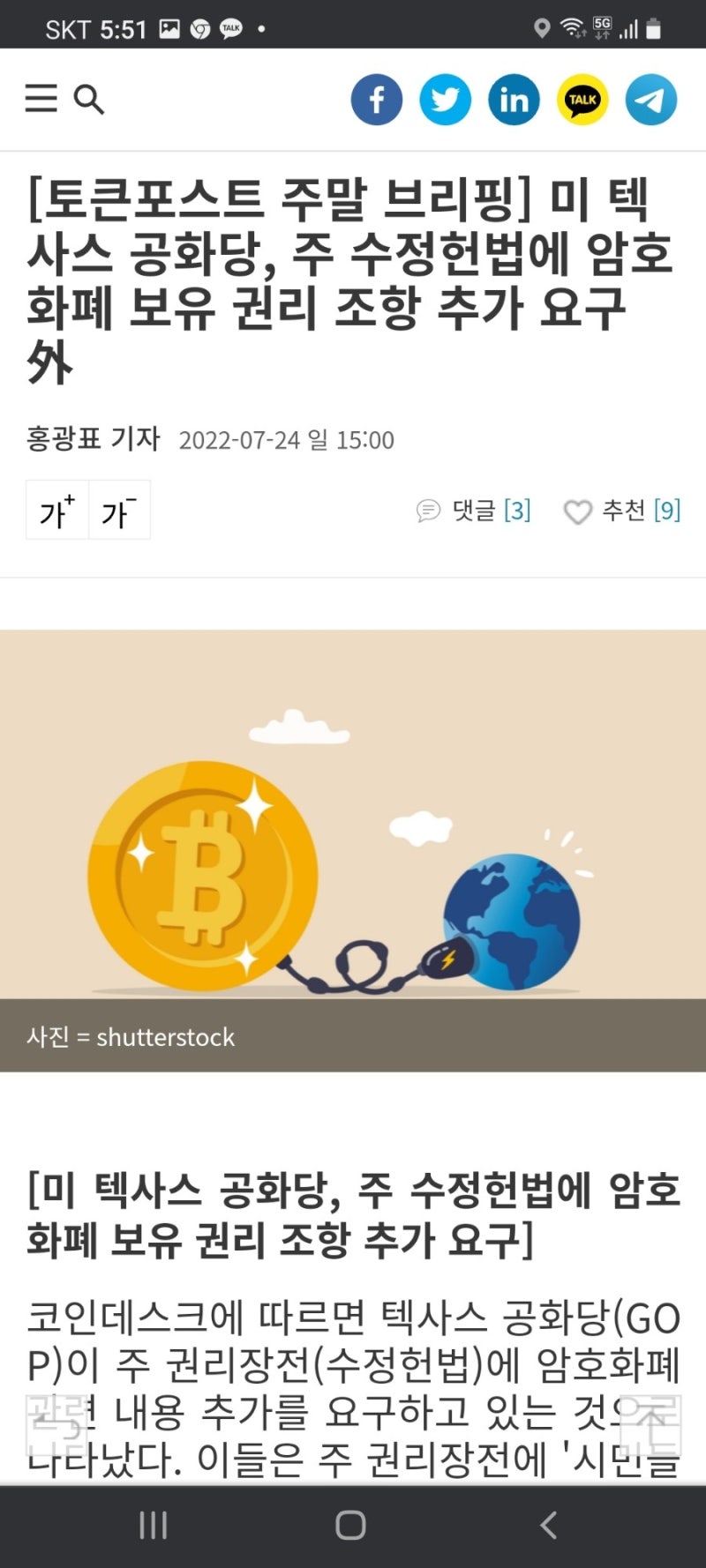Decrease the article font size
This screenshot has width=706, height=1568.
pos(119,511)
